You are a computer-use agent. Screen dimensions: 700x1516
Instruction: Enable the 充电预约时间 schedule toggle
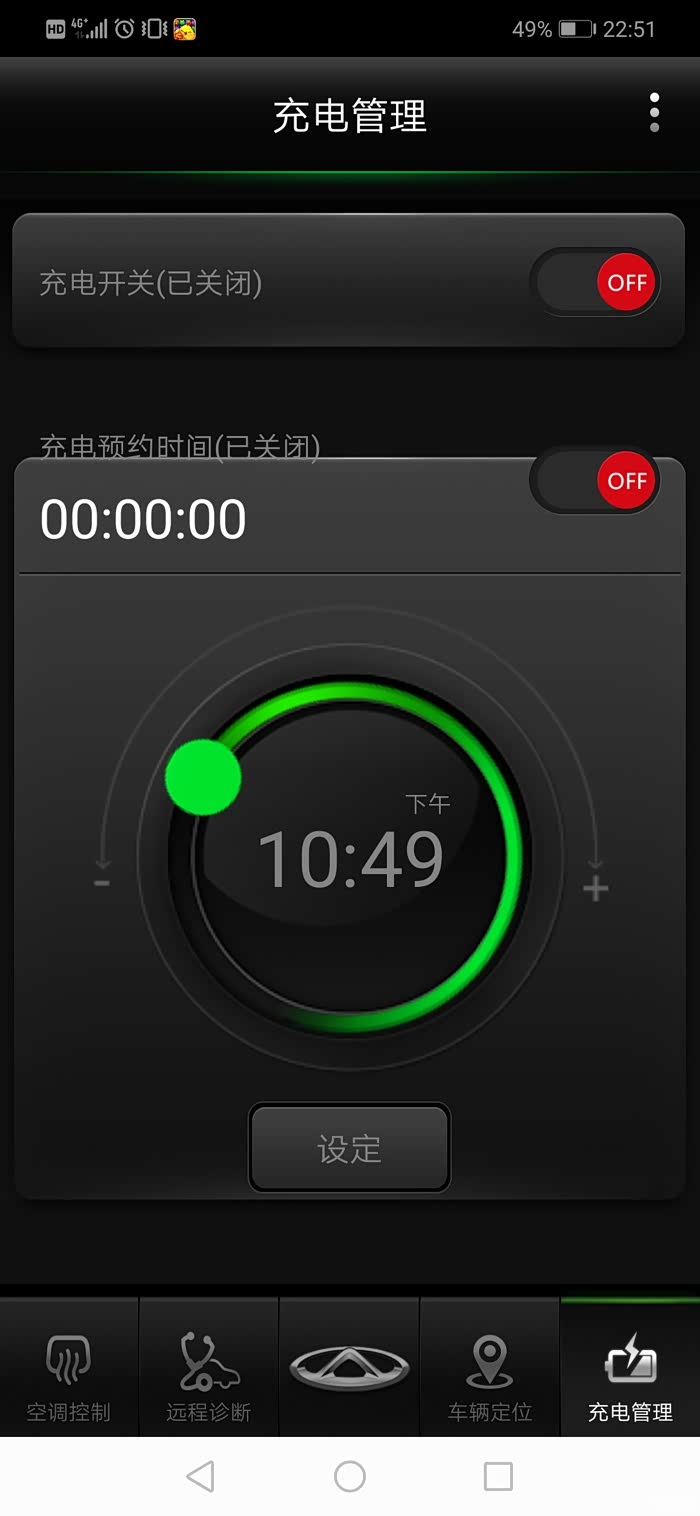point(595,481)
